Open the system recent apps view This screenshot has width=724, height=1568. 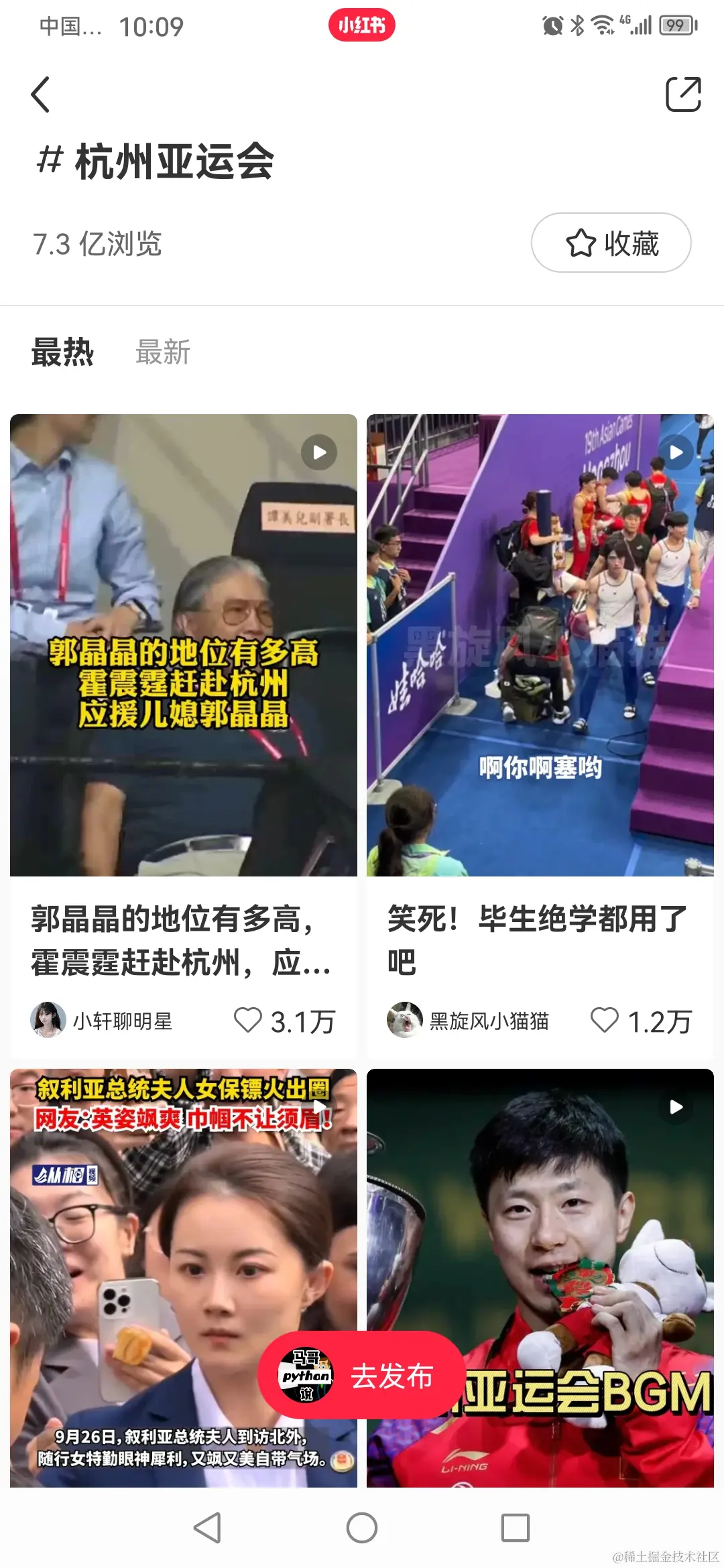(x=516, y=1528)
